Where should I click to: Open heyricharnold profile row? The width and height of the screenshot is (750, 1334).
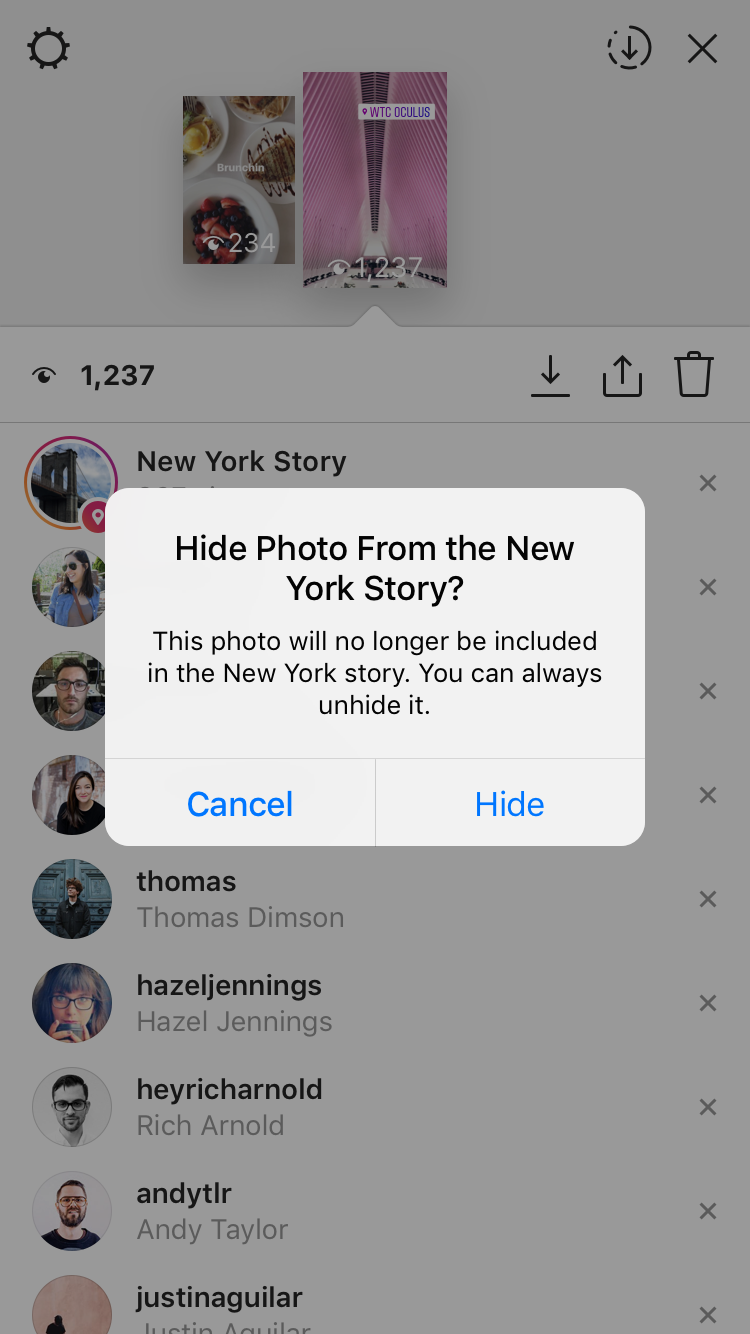click(x=375, y=1107)
